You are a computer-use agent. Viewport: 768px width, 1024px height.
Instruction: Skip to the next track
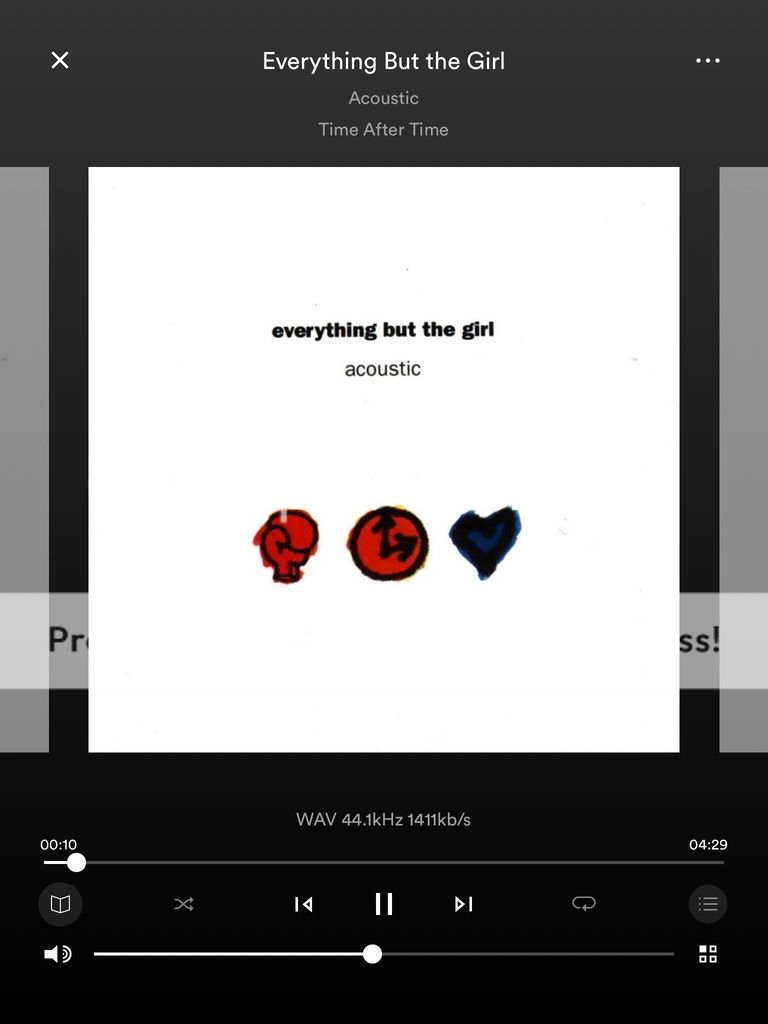[x=463, y=904]
